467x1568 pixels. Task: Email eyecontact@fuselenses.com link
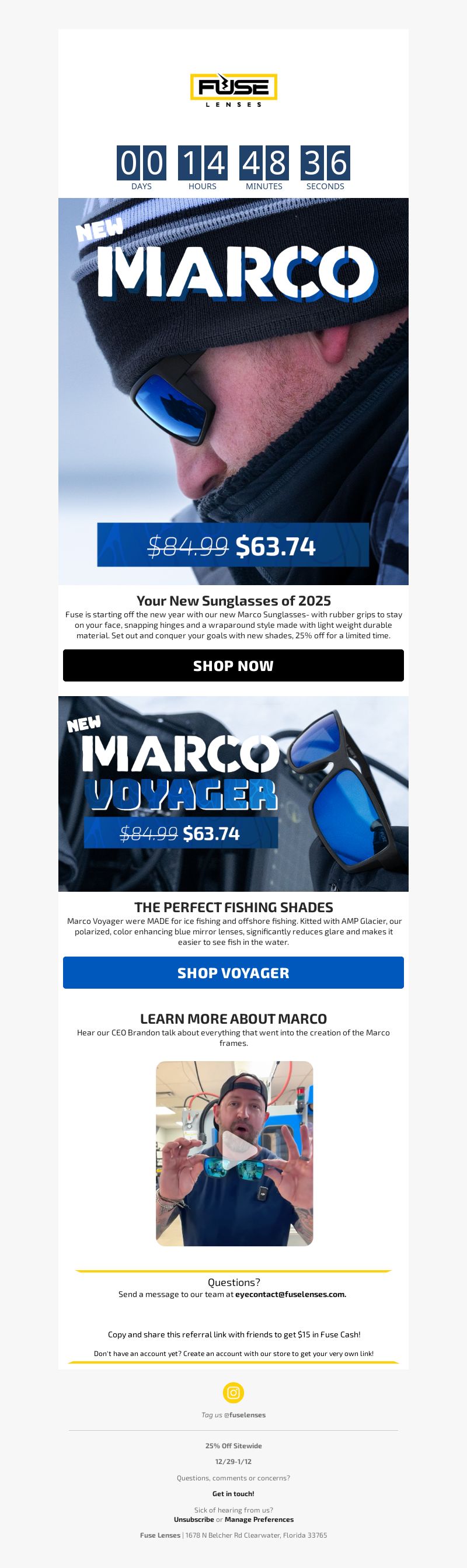[290, 1294]
